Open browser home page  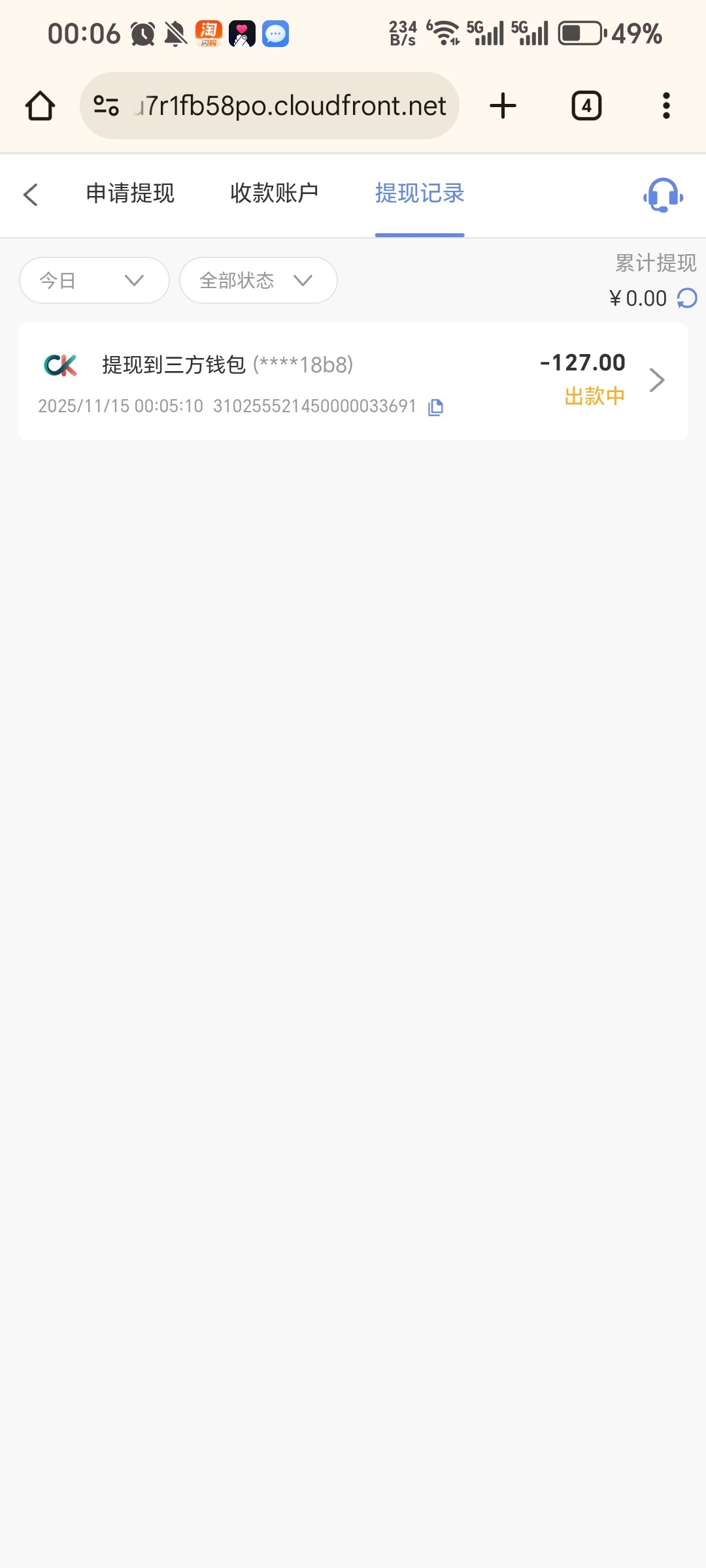(40, 106)
